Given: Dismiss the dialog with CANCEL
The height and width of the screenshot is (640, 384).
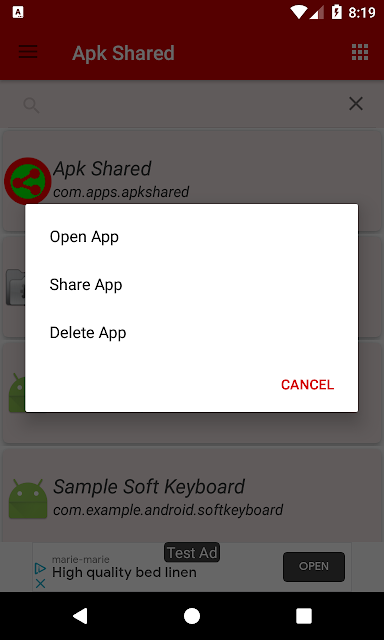Looking at the screenshot, I should (307, 384).
